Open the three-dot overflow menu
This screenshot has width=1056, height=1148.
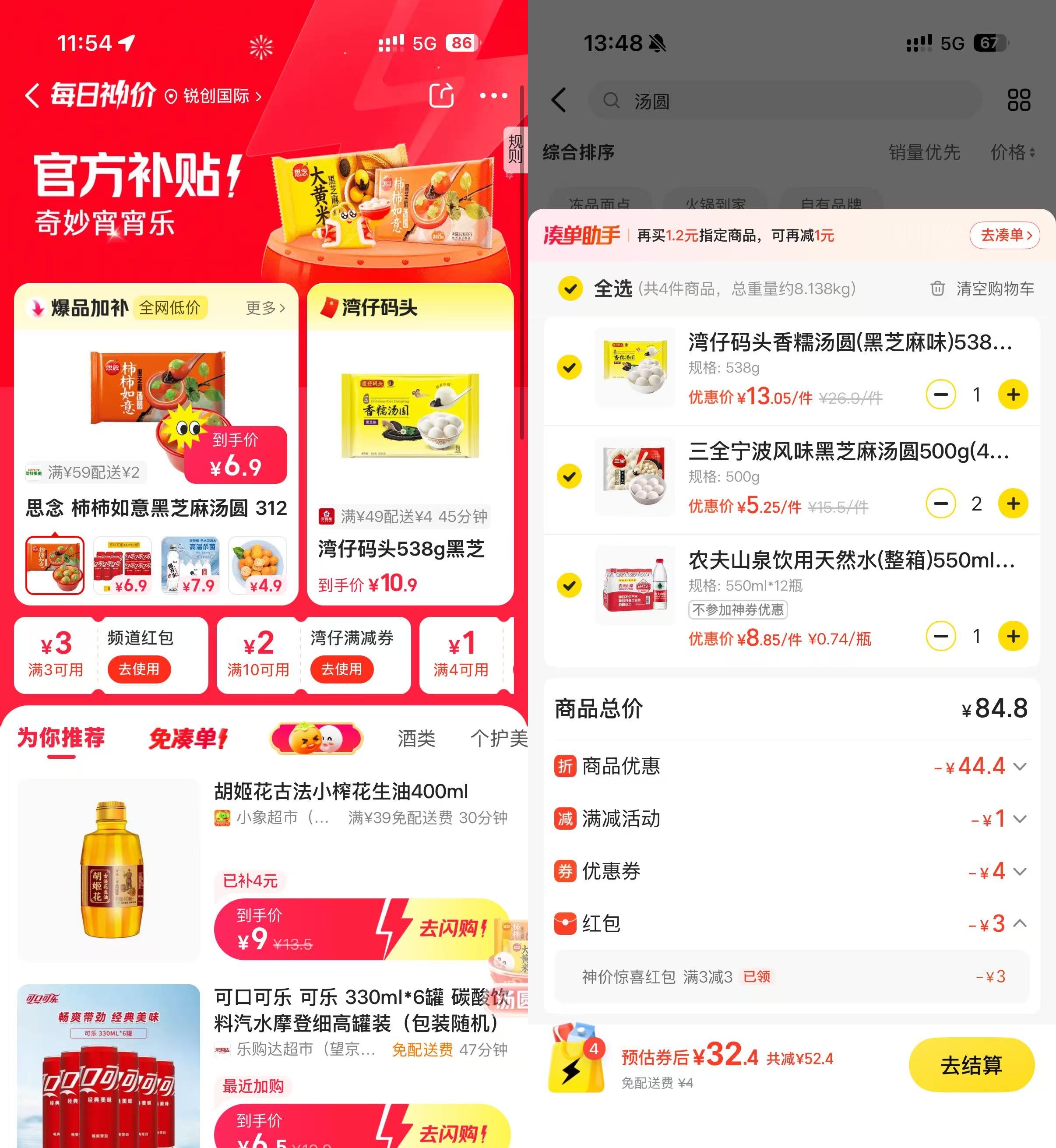(x=493, y=95)
